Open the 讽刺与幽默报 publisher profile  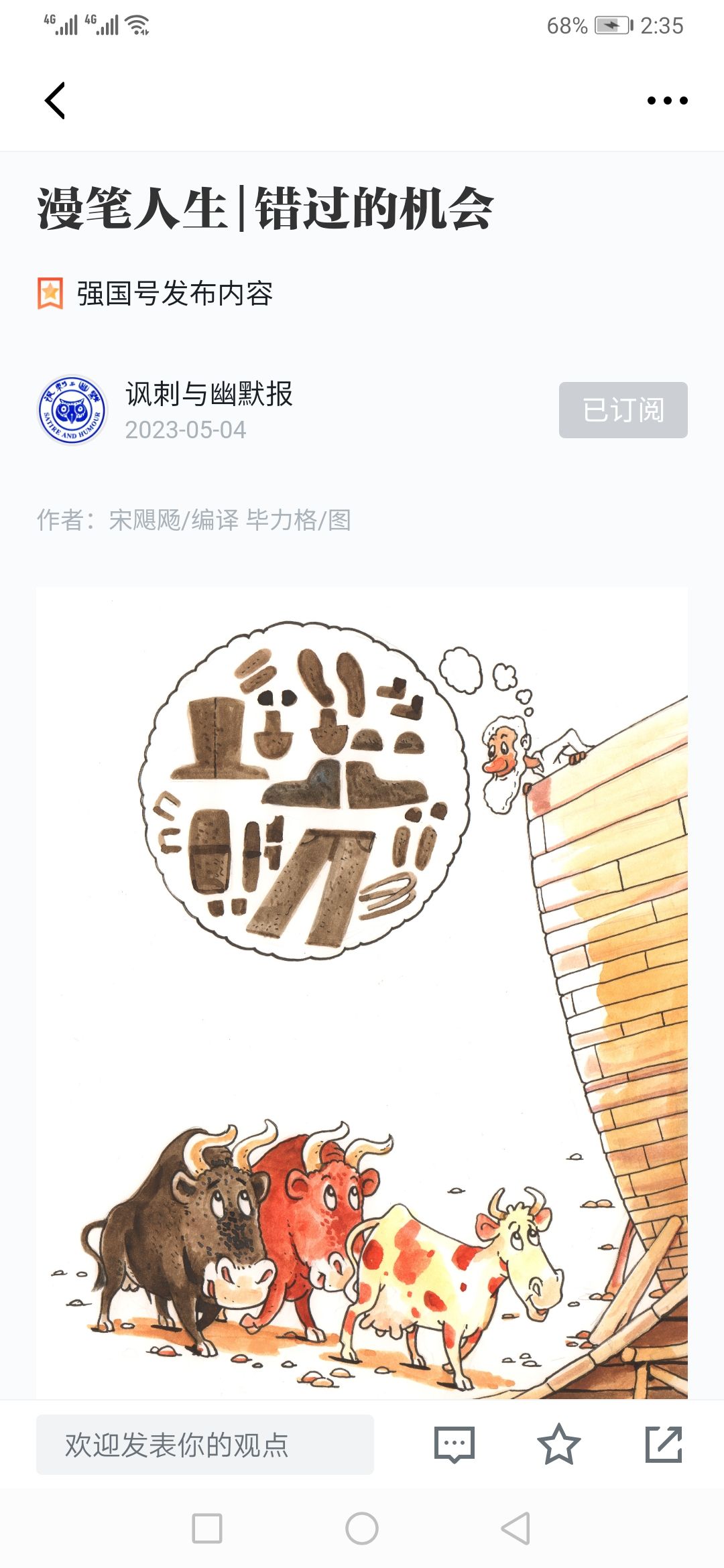pyautogui.click(x=208, y=394)
